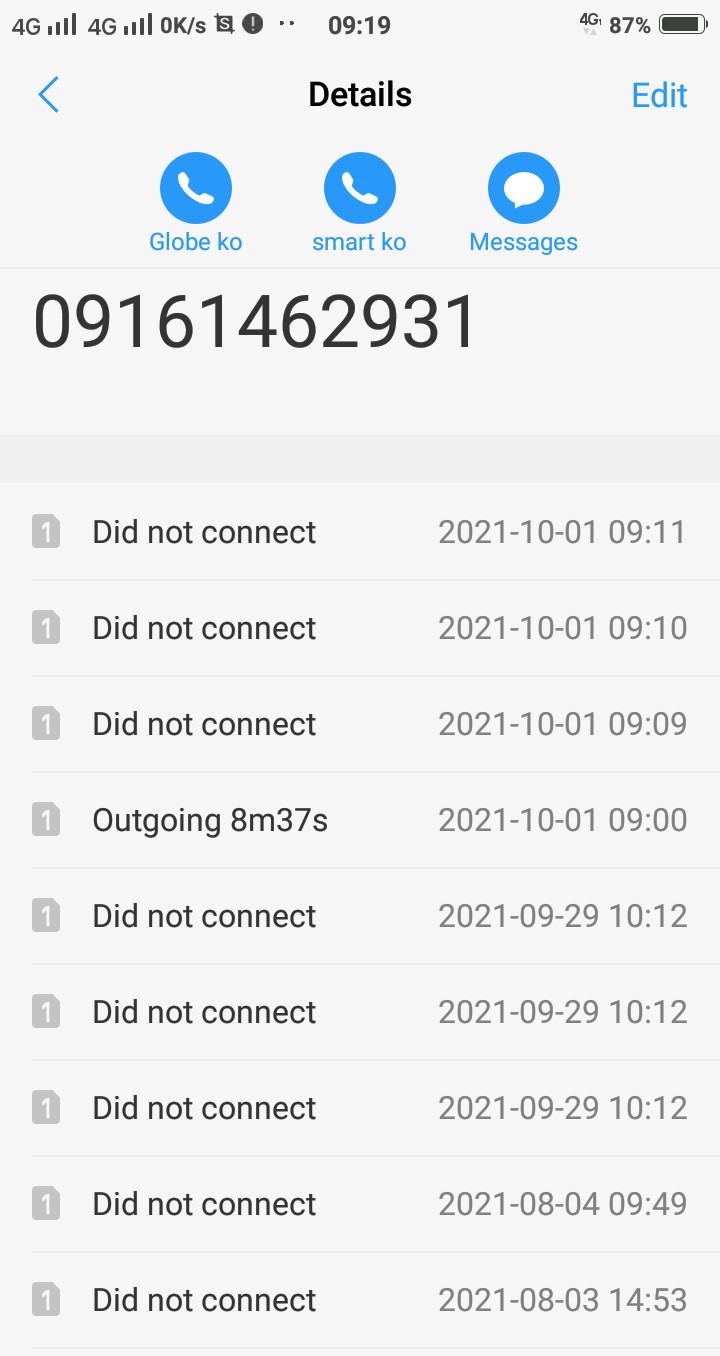
Task: Call the number using smart ko
Action: (359, 189)
